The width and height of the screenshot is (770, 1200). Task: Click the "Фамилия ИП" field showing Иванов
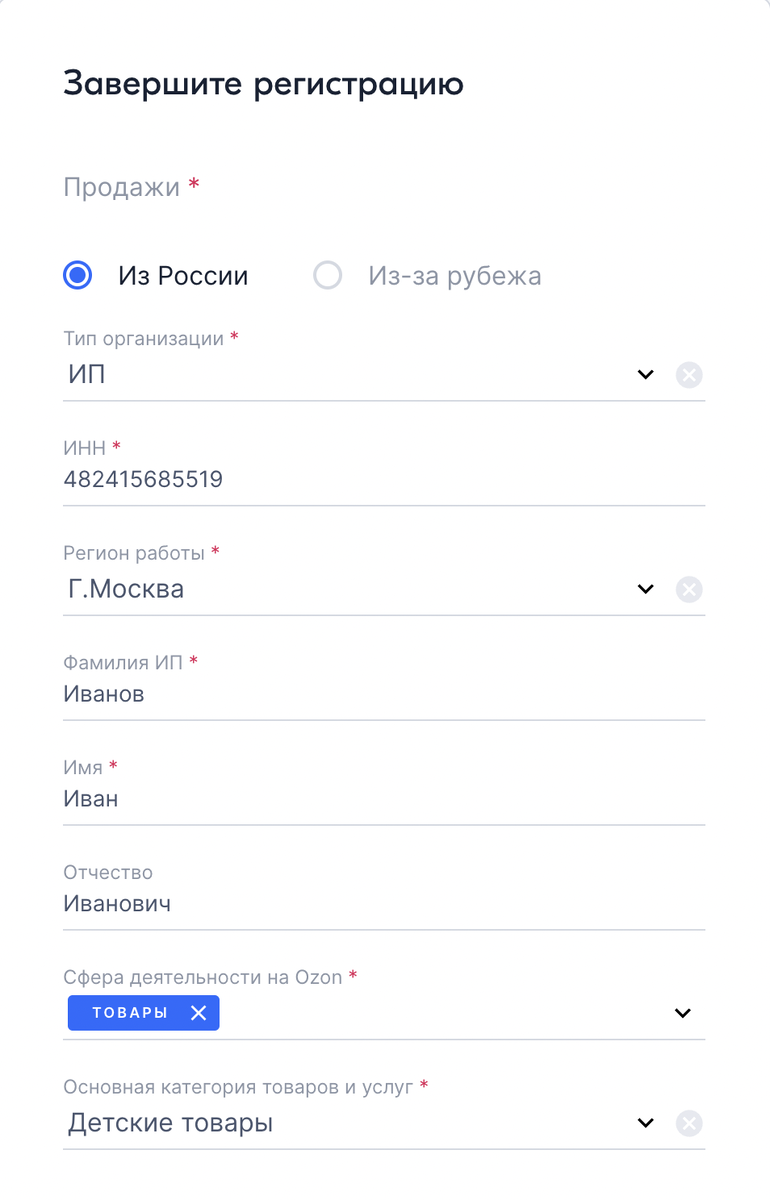click(300, 693)
